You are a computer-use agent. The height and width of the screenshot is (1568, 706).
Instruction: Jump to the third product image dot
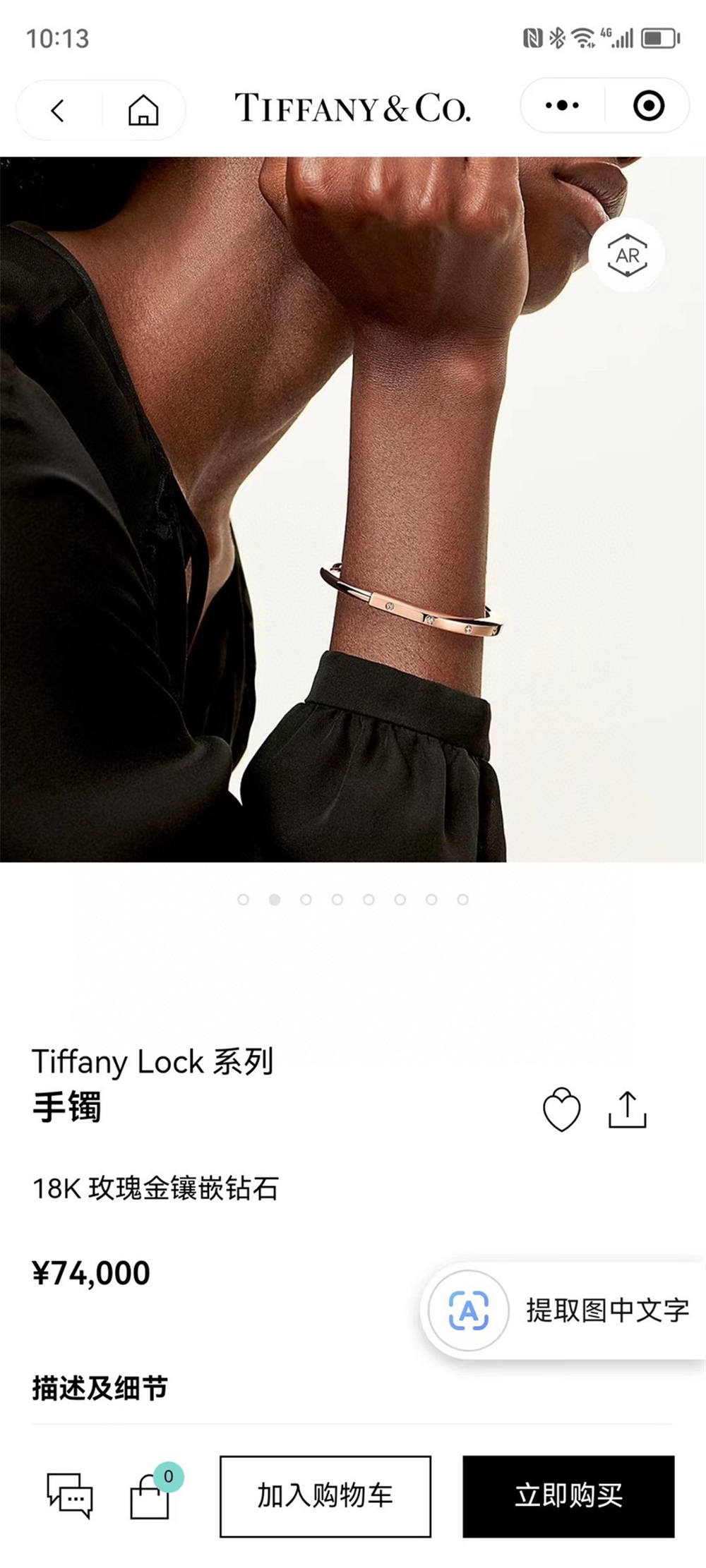click(306, 900)
